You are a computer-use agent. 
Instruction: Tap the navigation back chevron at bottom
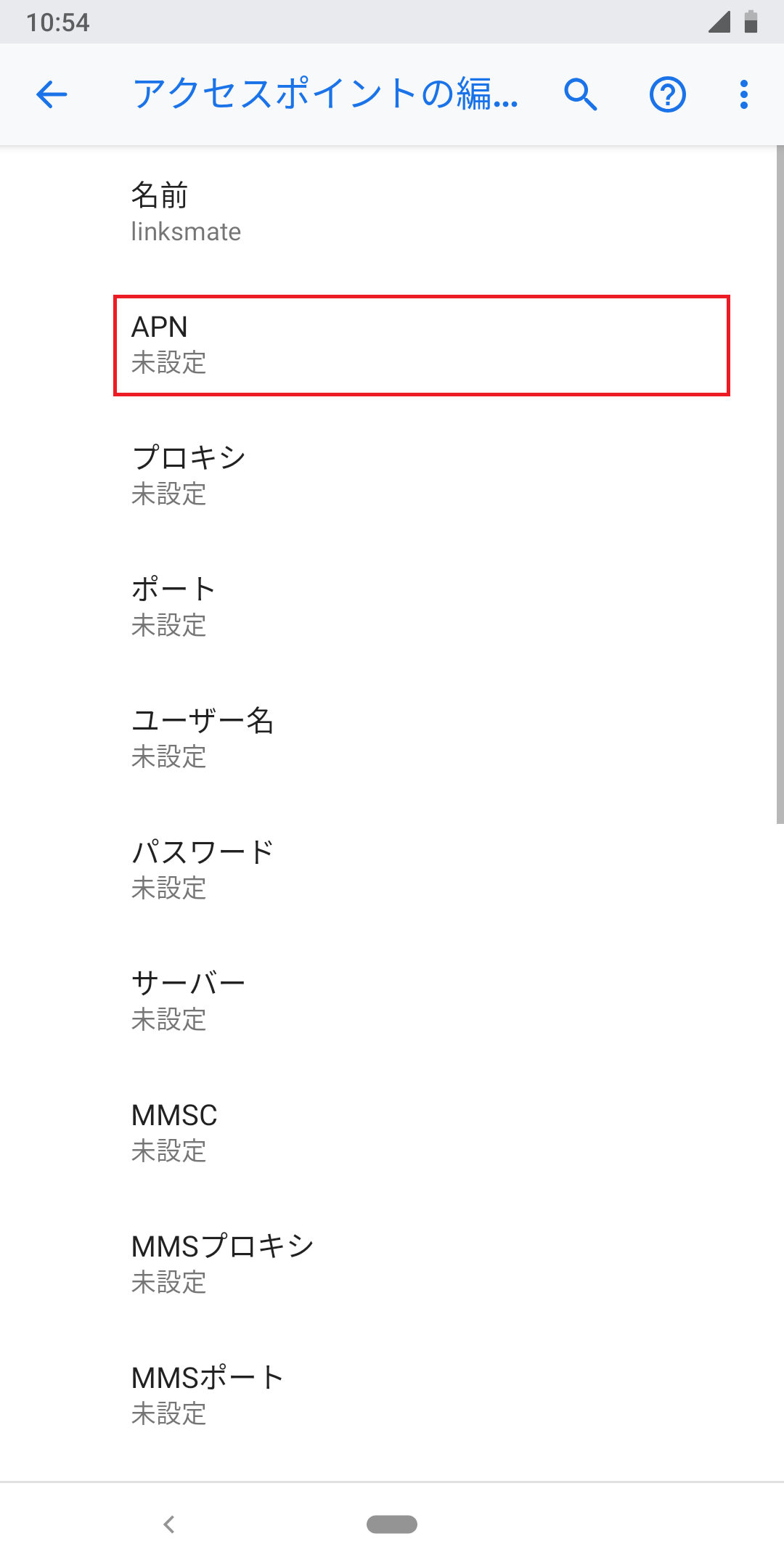point(168,1524)
